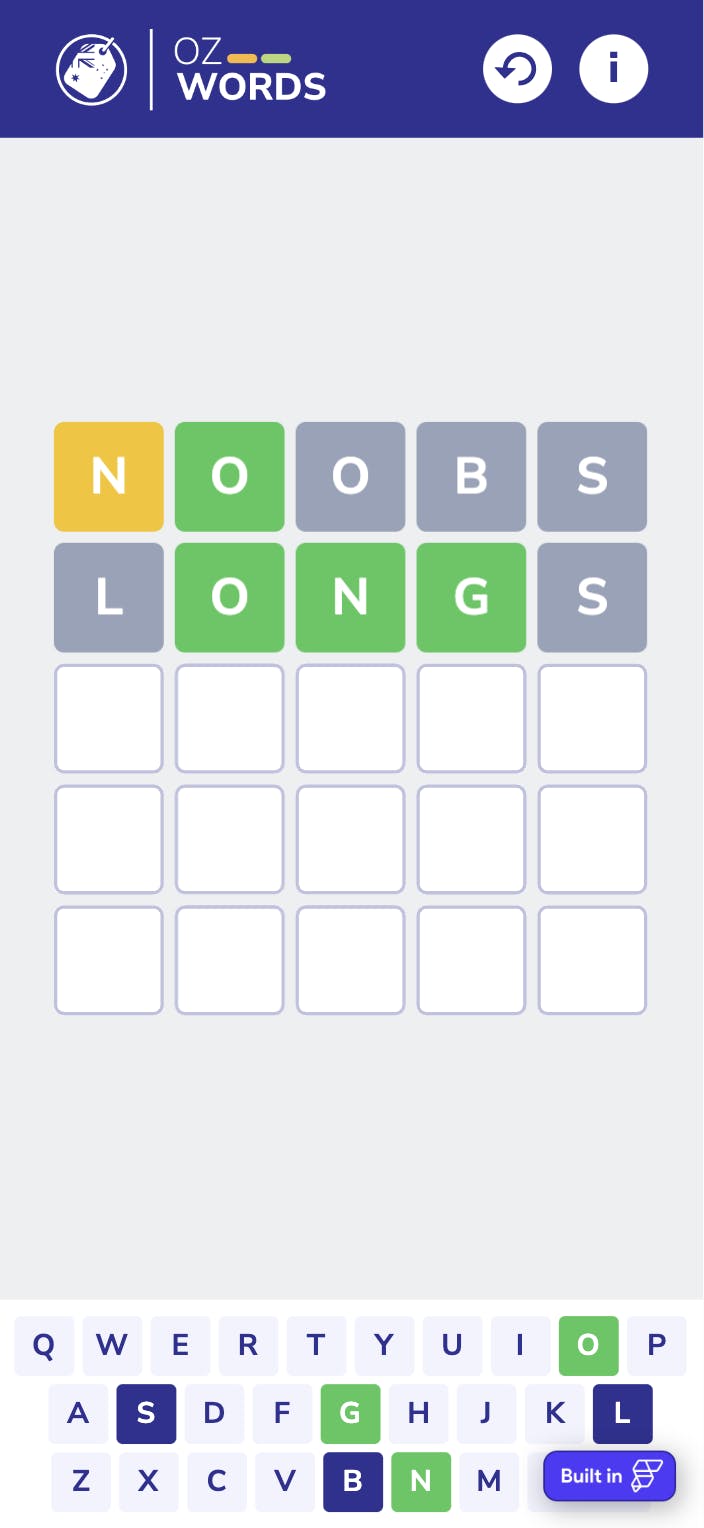
Task: Type the letter M
Action: click(x=489, y=1482)
